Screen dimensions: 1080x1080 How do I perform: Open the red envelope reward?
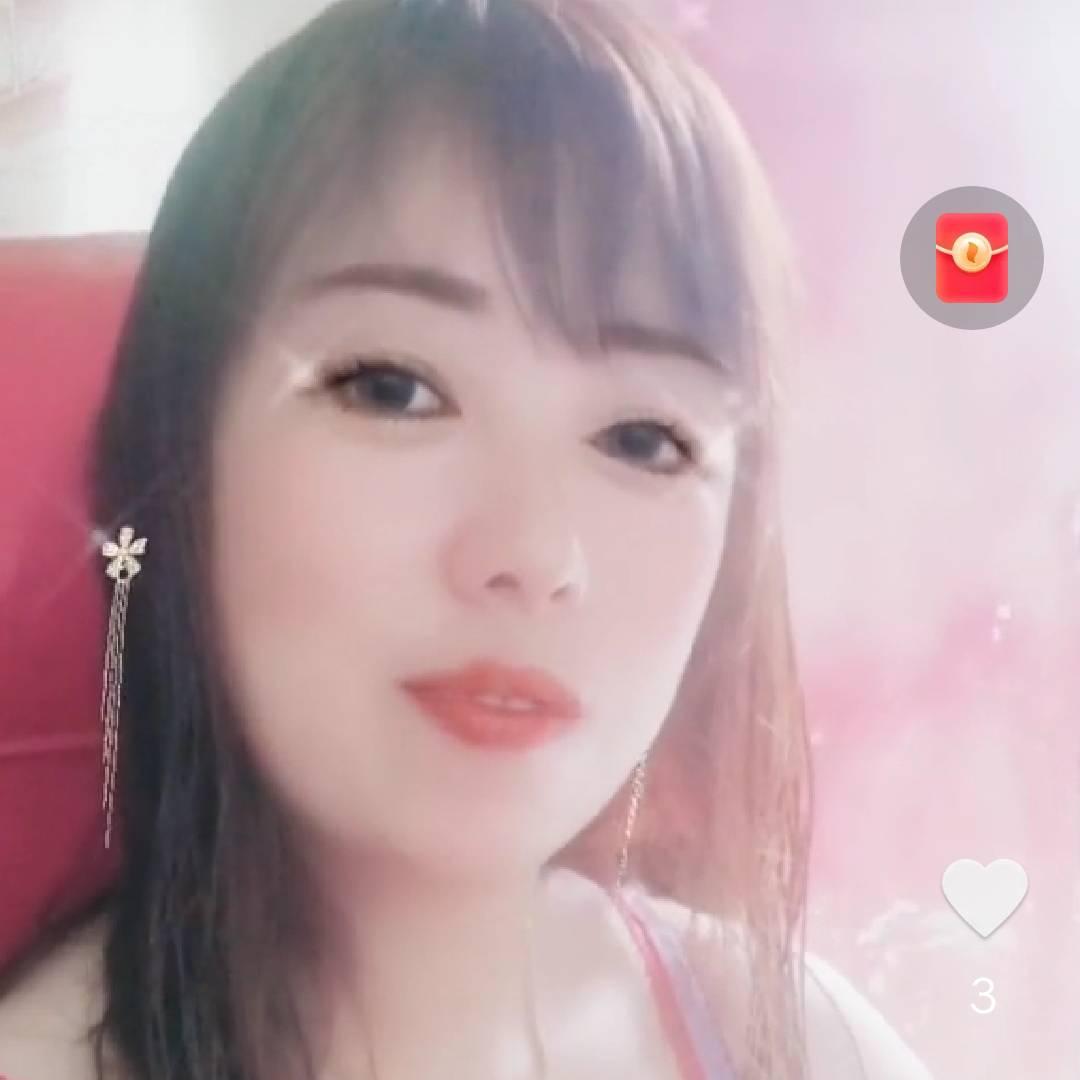tap(971, 257)
